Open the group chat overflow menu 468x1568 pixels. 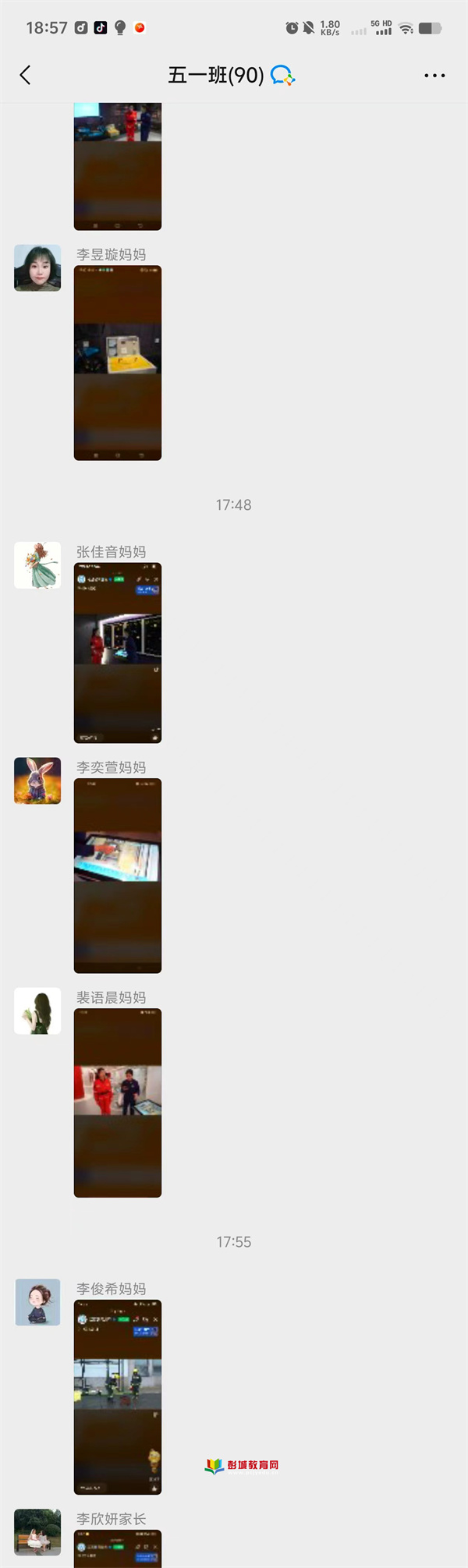pyautogui.click(x=434, y=76)
